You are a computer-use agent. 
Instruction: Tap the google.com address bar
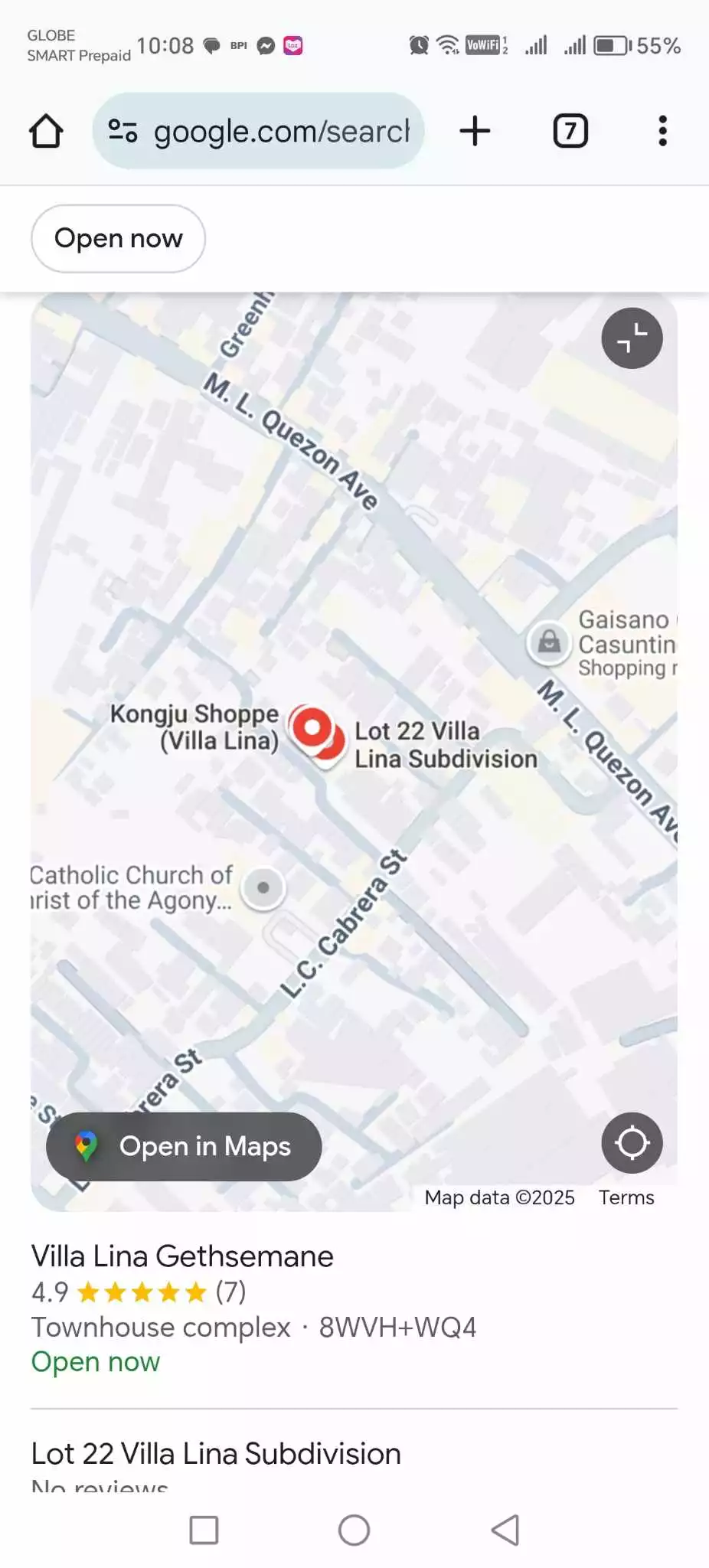coord(258,131)
